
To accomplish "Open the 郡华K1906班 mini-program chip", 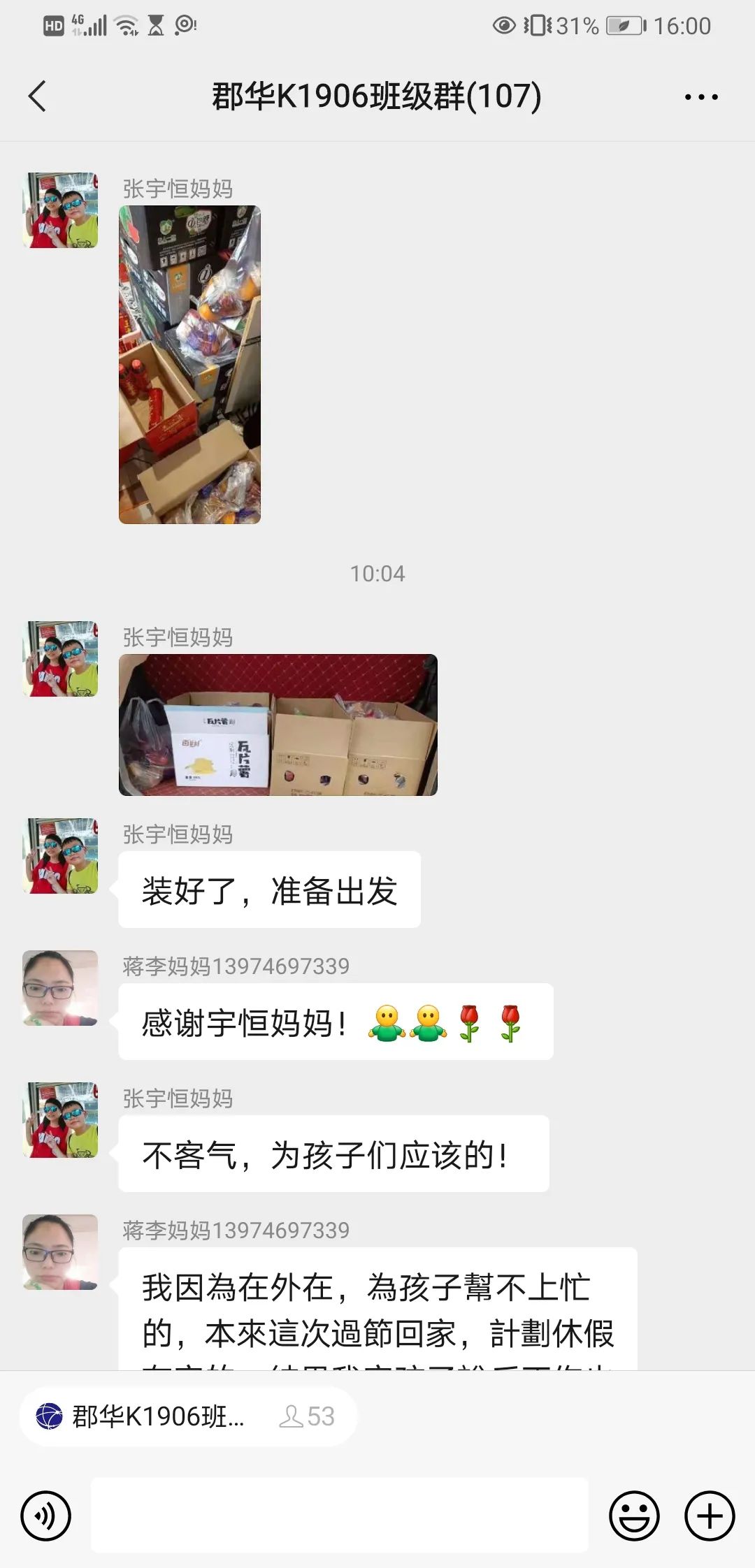I will coord(187,1416).
